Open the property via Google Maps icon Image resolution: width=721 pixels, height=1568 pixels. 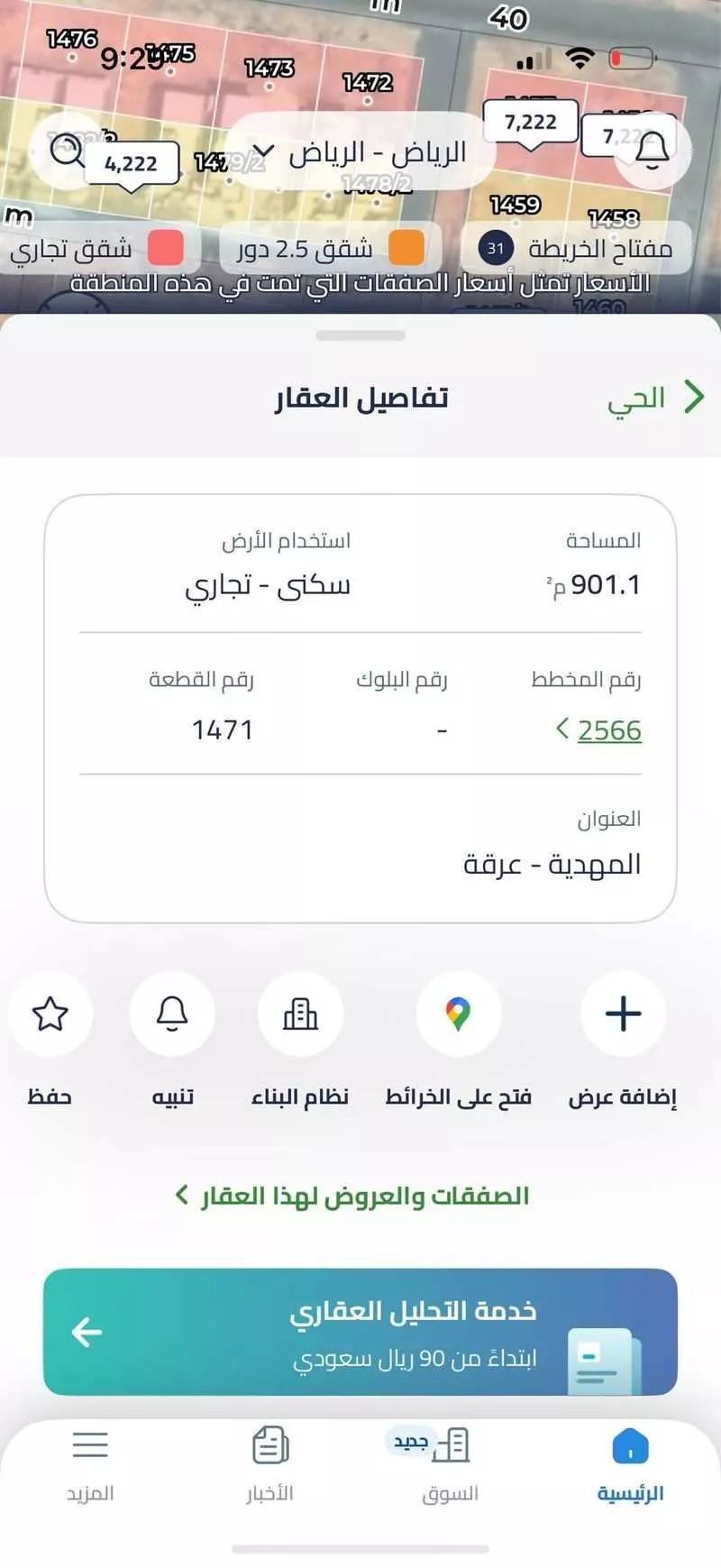tap(459, 1013)
